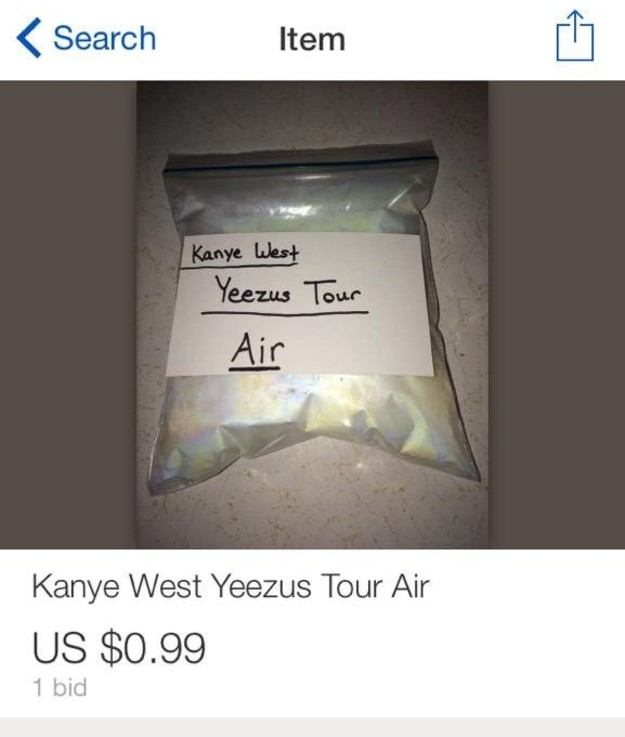This screenshot has height=737, width=625.
Task: Open the Yeezus Tour Air item photo
Action: (312, 314)
